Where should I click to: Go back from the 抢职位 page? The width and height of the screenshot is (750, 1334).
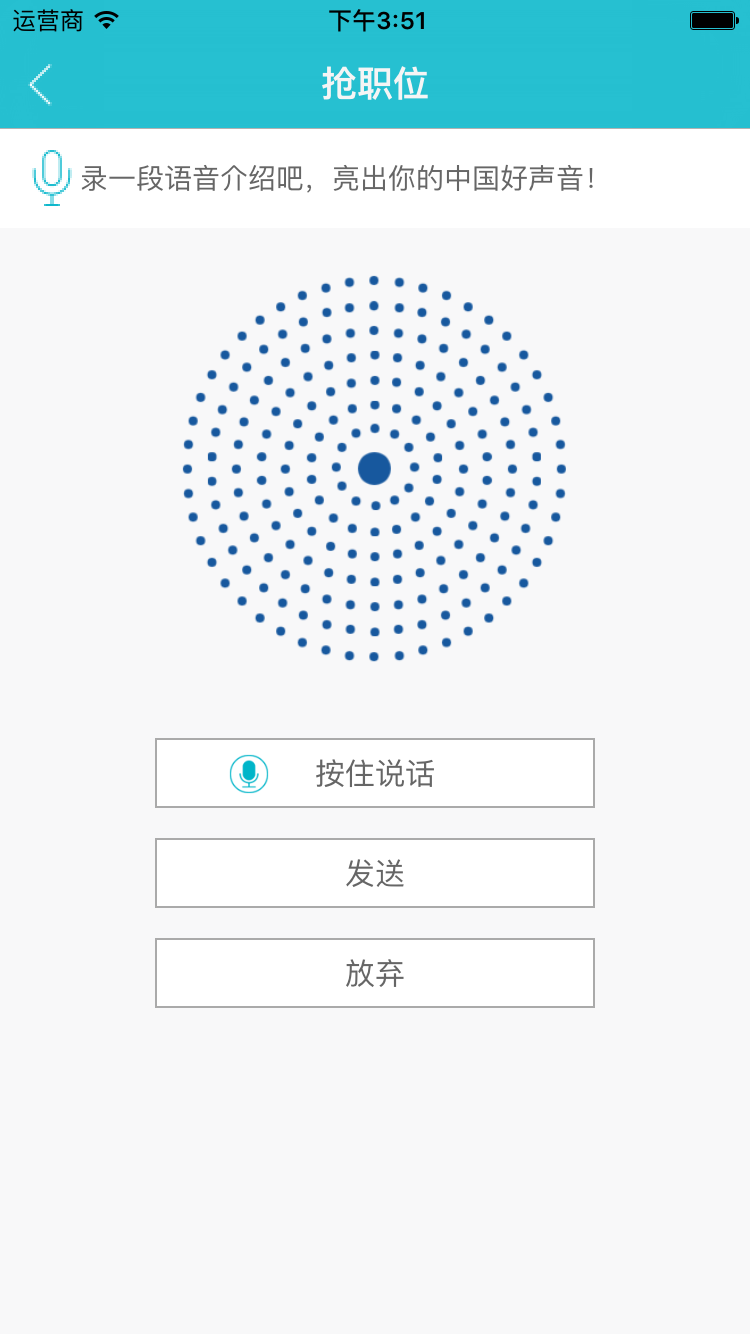tap(40, 85)
